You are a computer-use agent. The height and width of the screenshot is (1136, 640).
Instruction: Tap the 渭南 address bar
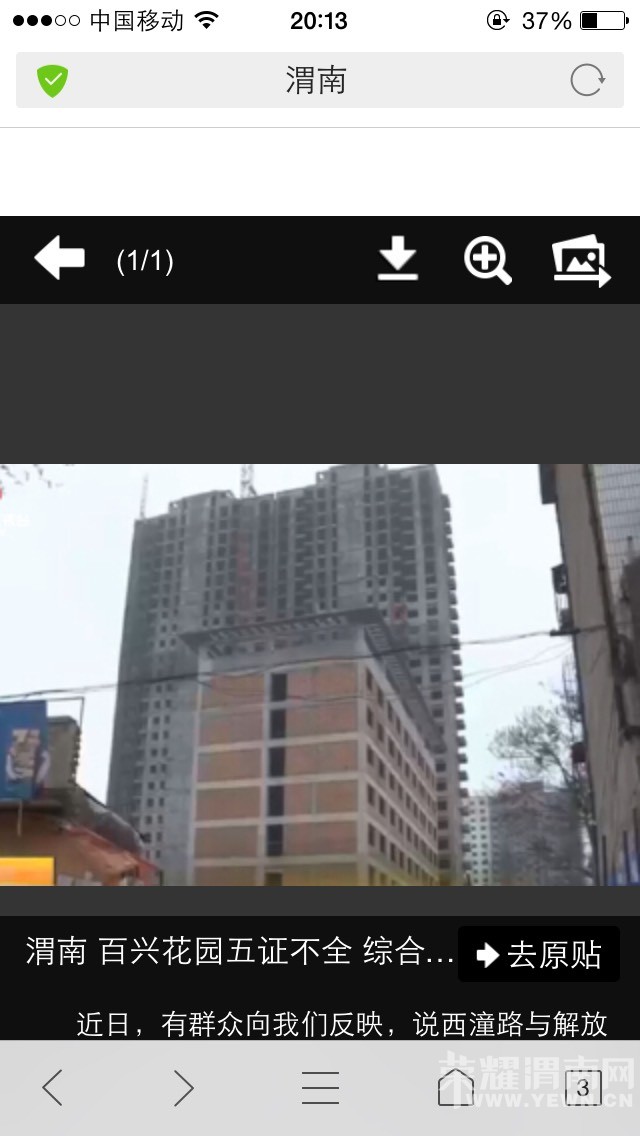pos(316,80)
